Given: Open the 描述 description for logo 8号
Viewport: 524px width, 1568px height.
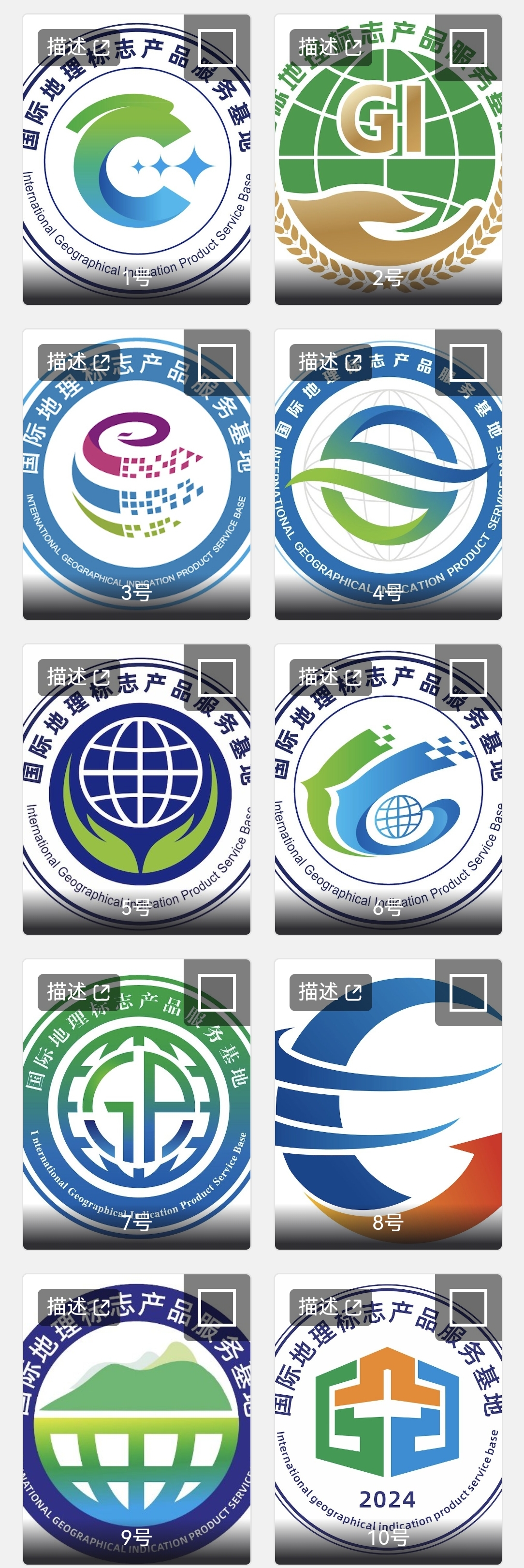Looking at the screenshot, I should point(330,992).
